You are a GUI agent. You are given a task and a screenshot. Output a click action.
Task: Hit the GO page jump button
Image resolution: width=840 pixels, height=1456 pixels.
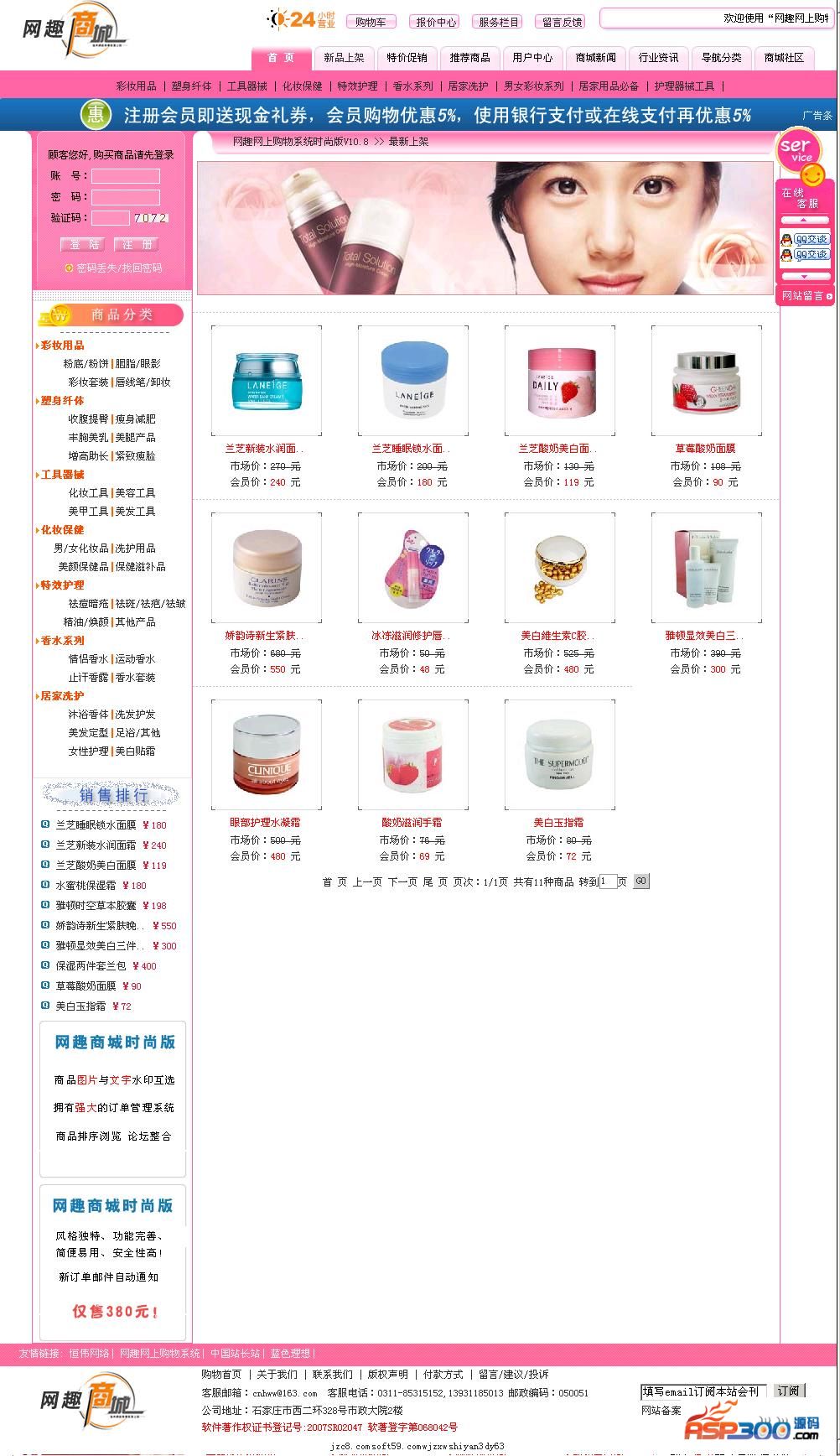[640, 881]
